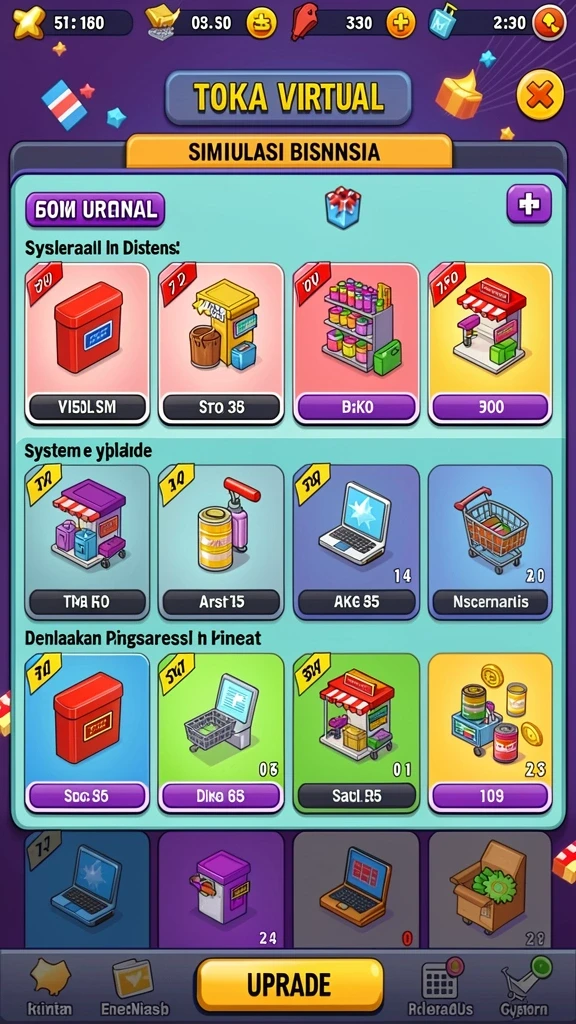Tap the gift box icon
Image resolution: width=576 pixels, height=1024 pixels.
coord(344,208)
